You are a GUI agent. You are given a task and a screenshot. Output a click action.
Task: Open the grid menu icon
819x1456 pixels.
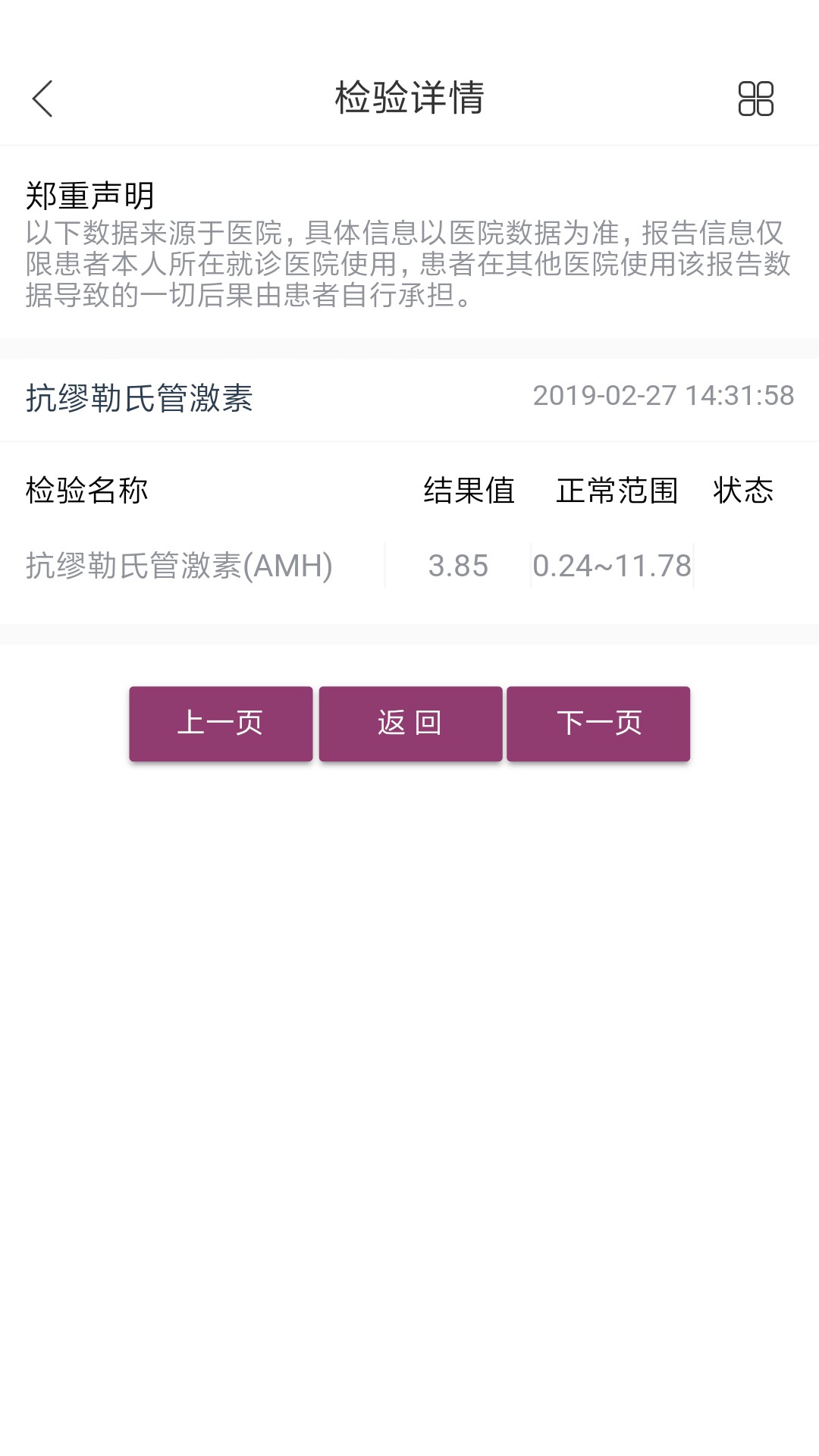pos(755,99)
